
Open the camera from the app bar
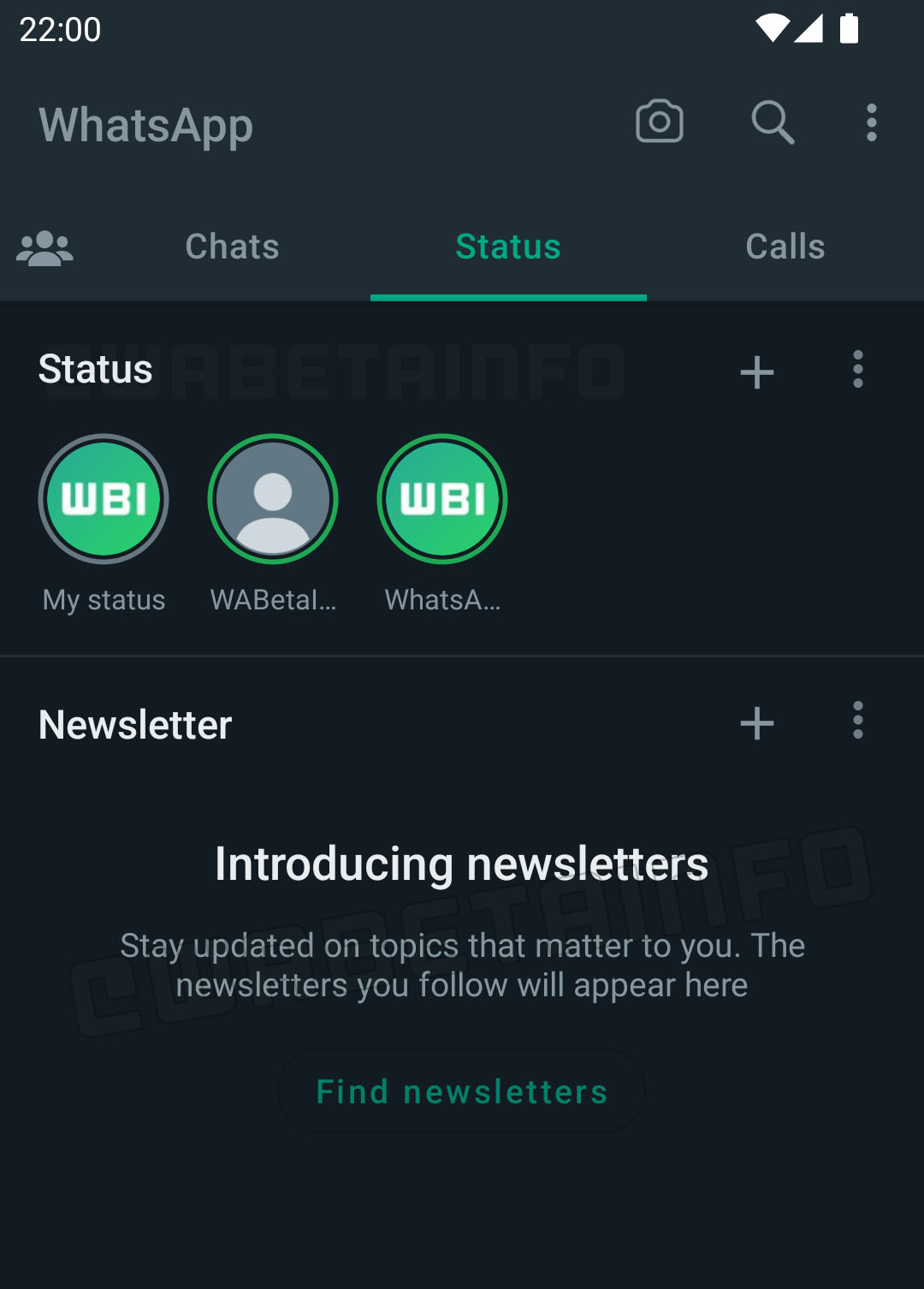coord(659,122)
